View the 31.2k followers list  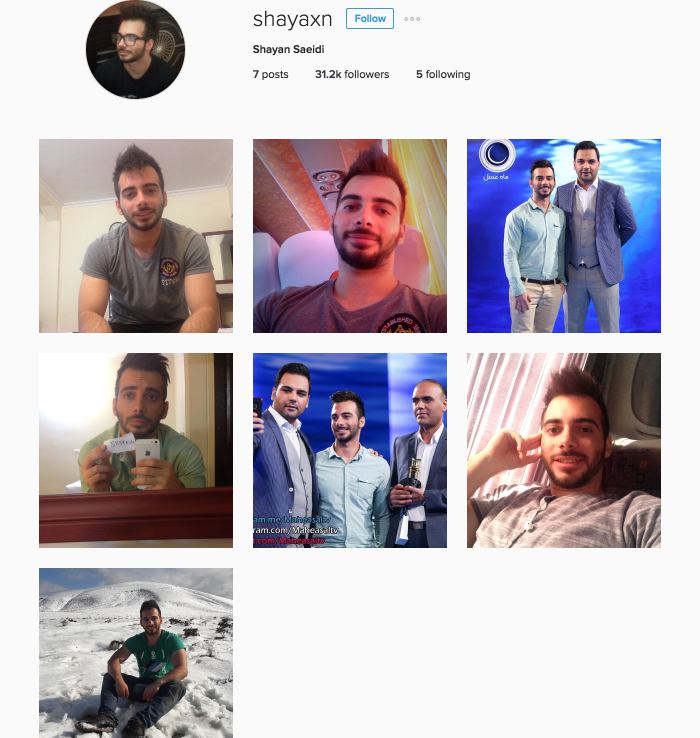[352, 74]
